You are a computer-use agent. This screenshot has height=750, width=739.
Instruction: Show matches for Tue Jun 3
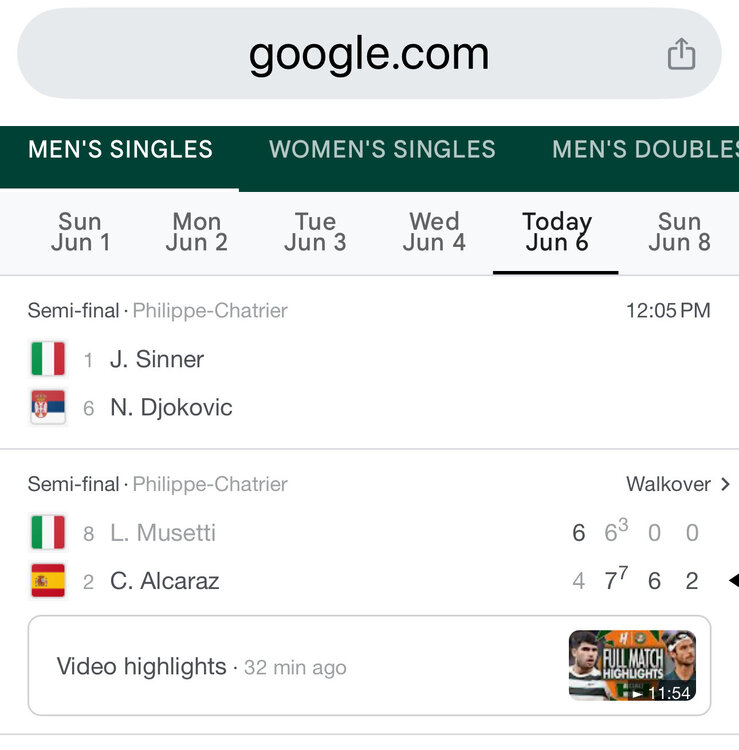[315, 232]
